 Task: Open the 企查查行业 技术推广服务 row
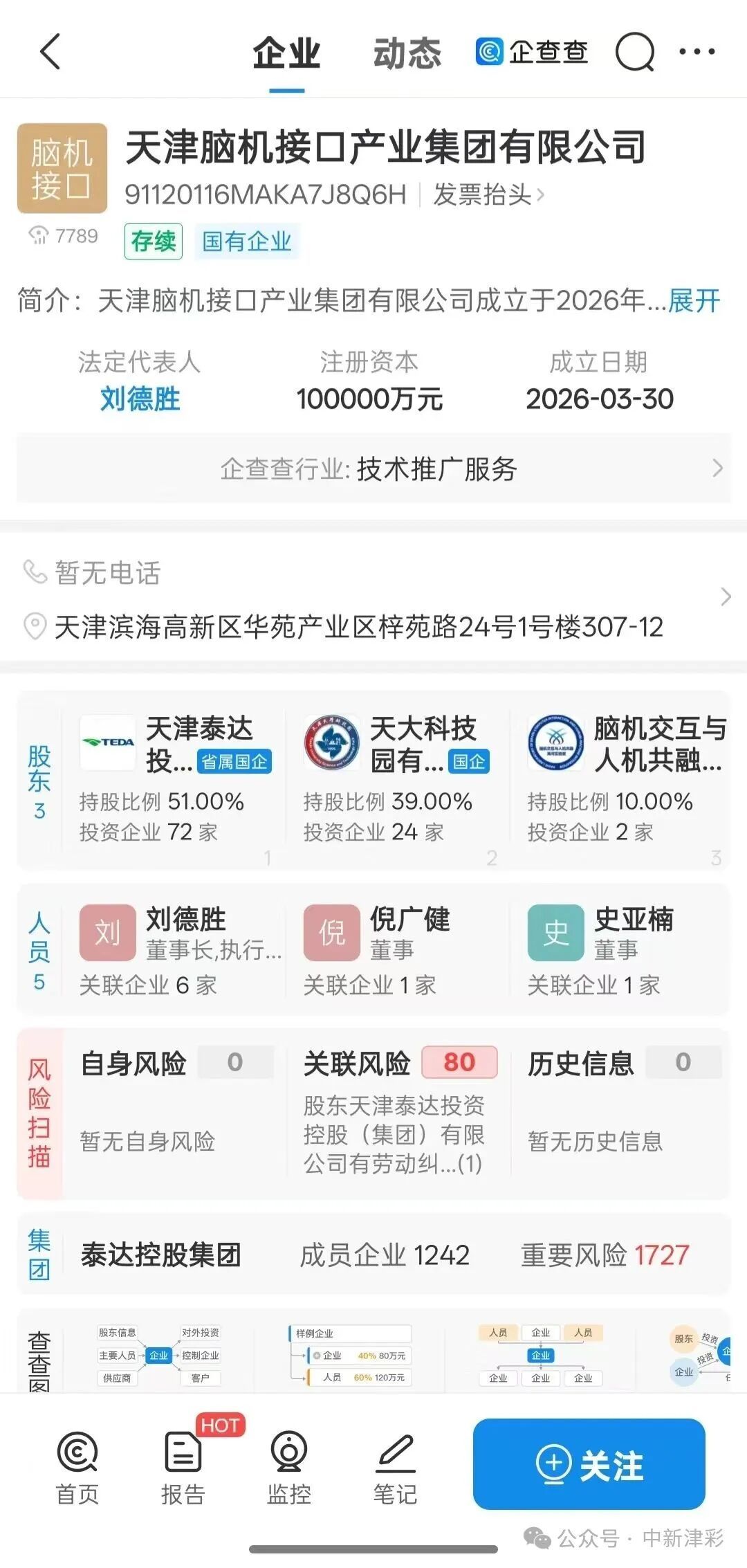pyautogui.click(x=373, y=469)
